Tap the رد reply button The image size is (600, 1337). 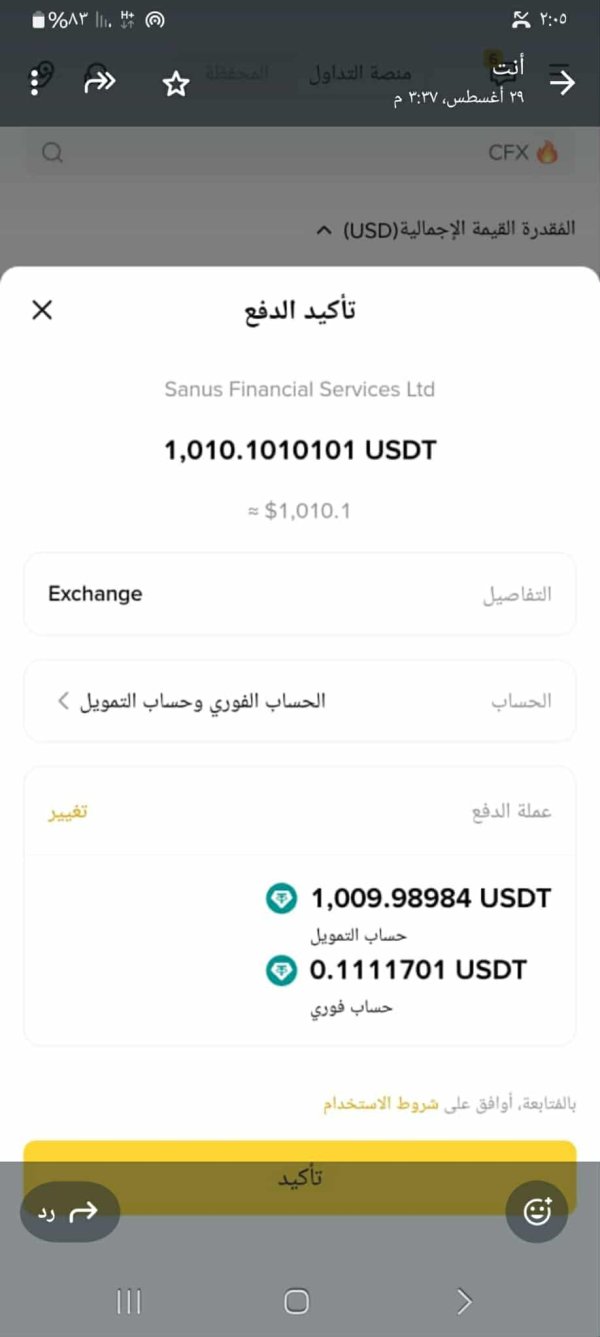click(70, 1212)
